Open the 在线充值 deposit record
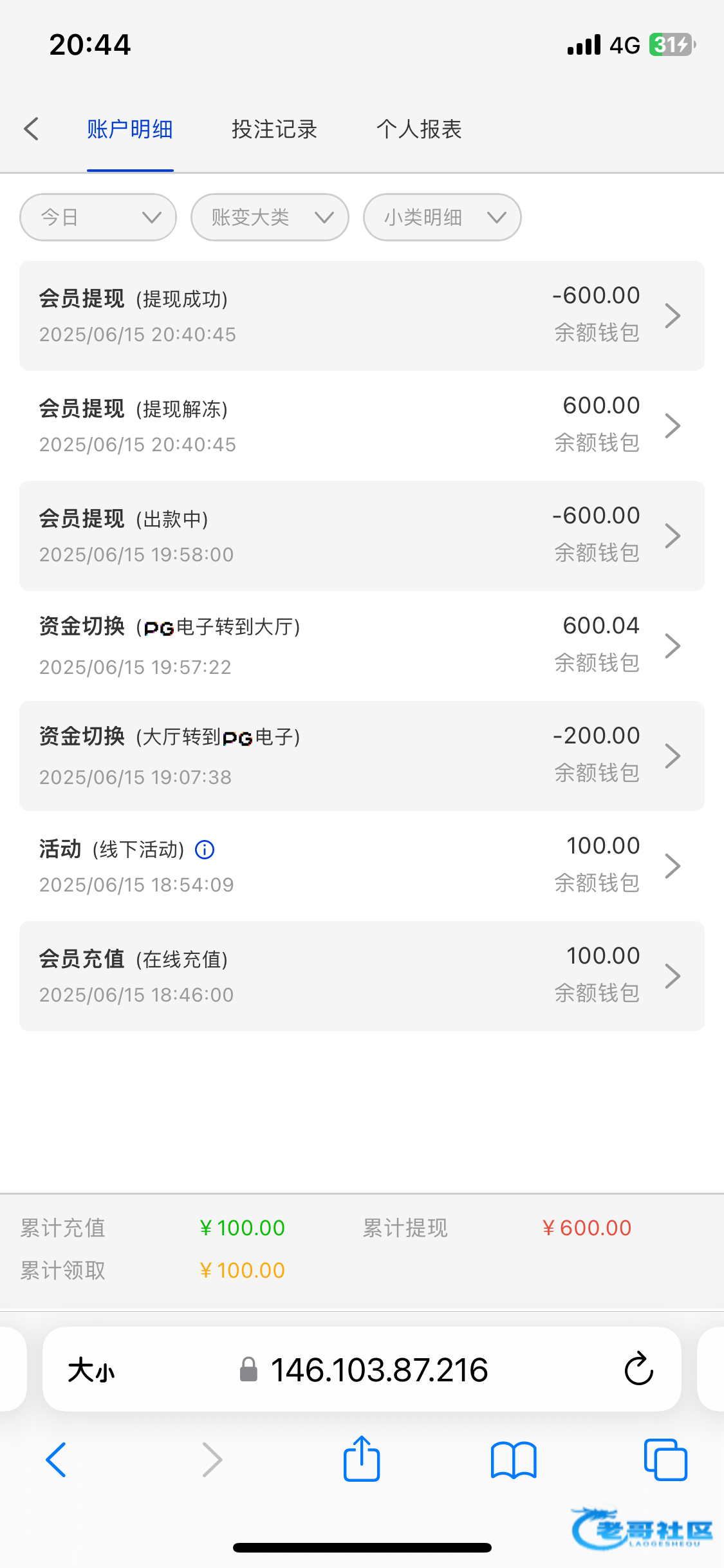This screenshot has height=1568, width=724. click(x=362, y=976)
